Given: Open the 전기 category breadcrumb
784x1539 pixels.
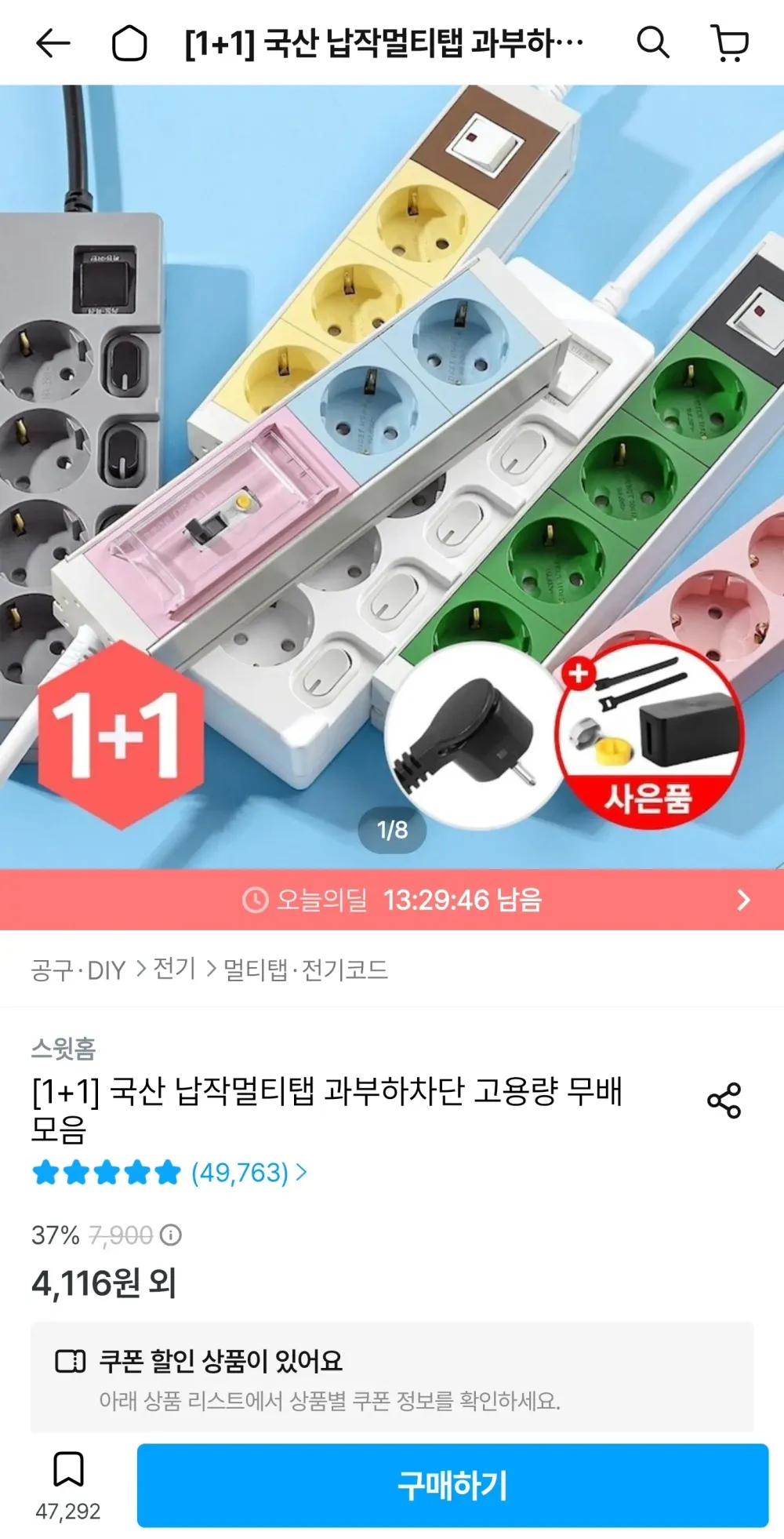Looking at the screenshot, I should pyautogui.click(x=174, y=969).
